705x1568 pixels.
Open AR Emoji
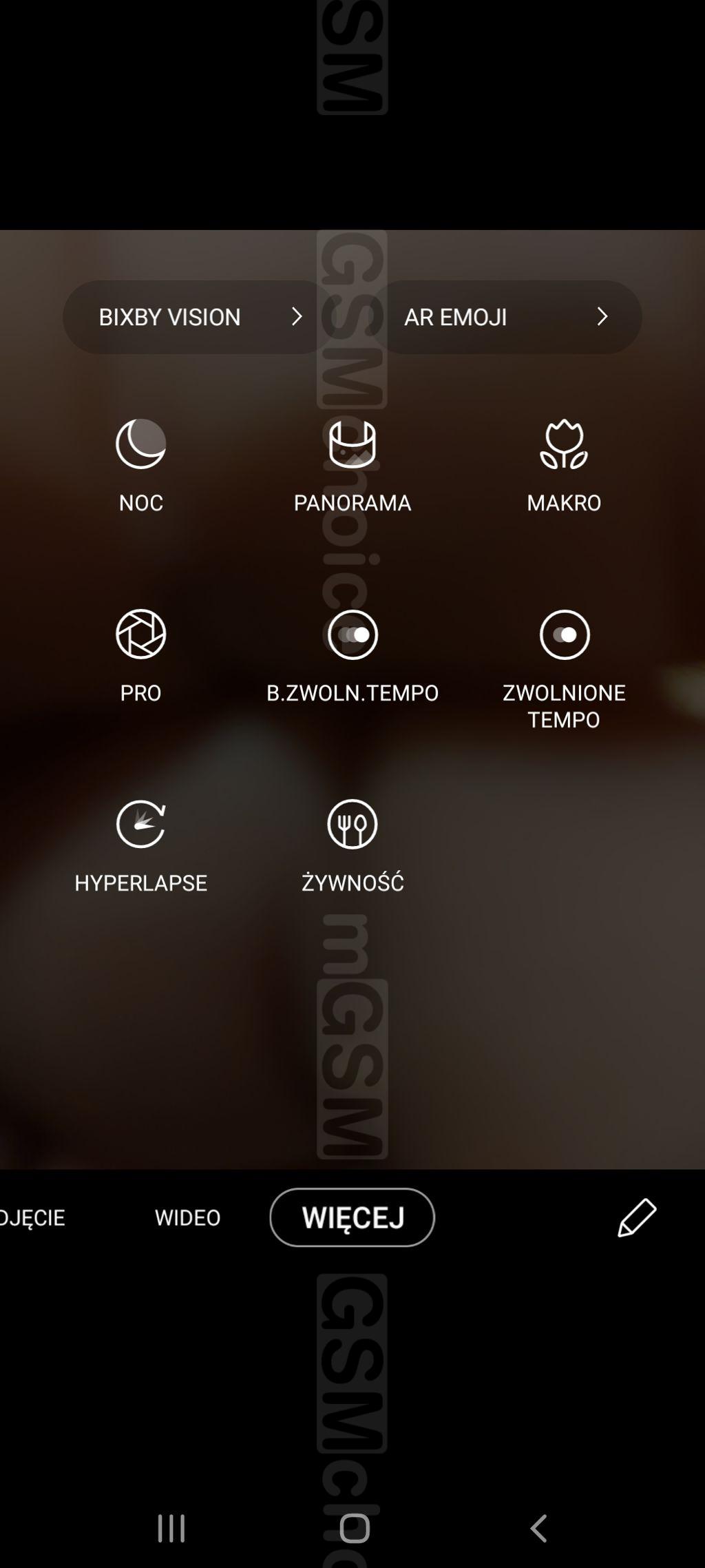click(505, 317)
